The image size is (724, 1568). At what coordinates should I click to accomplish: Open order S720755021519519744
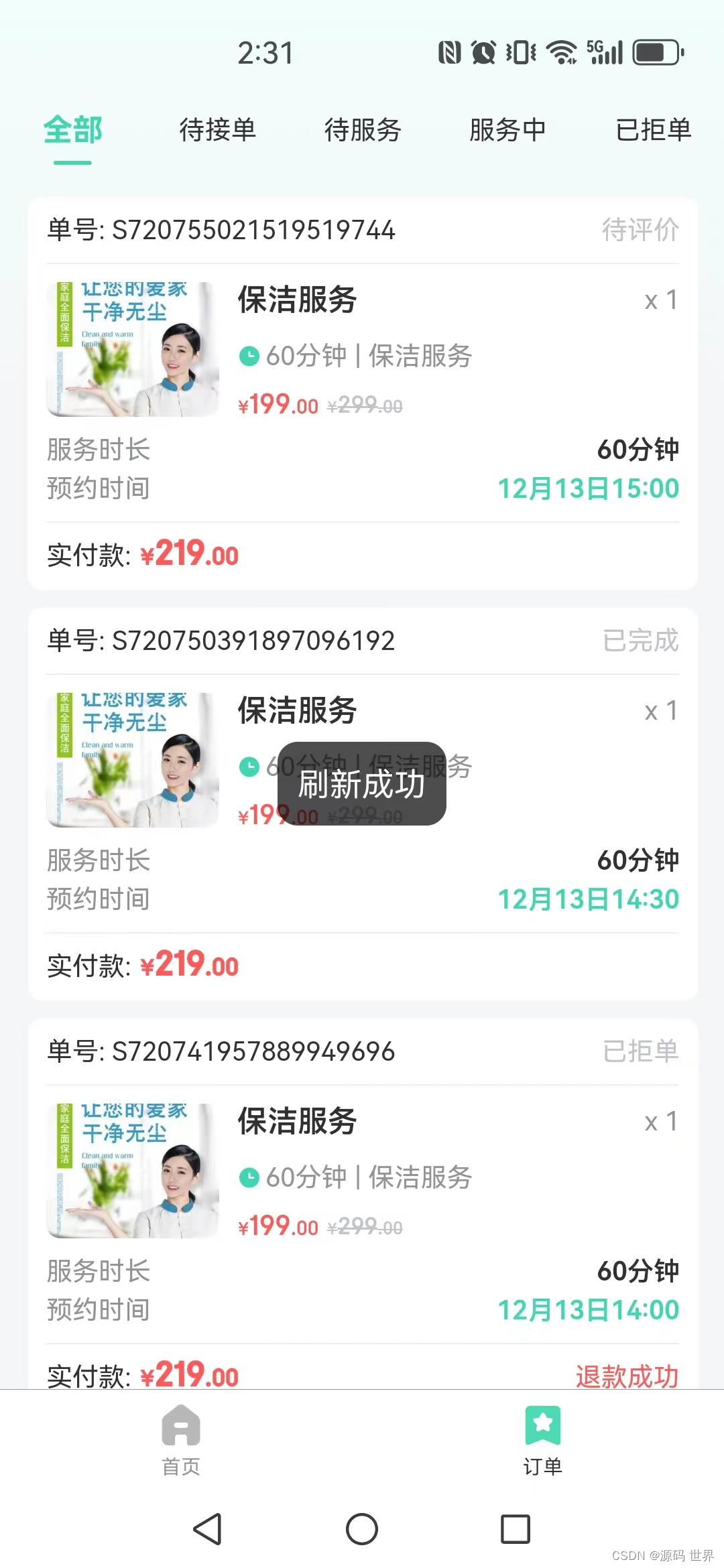tap(362, 393)
